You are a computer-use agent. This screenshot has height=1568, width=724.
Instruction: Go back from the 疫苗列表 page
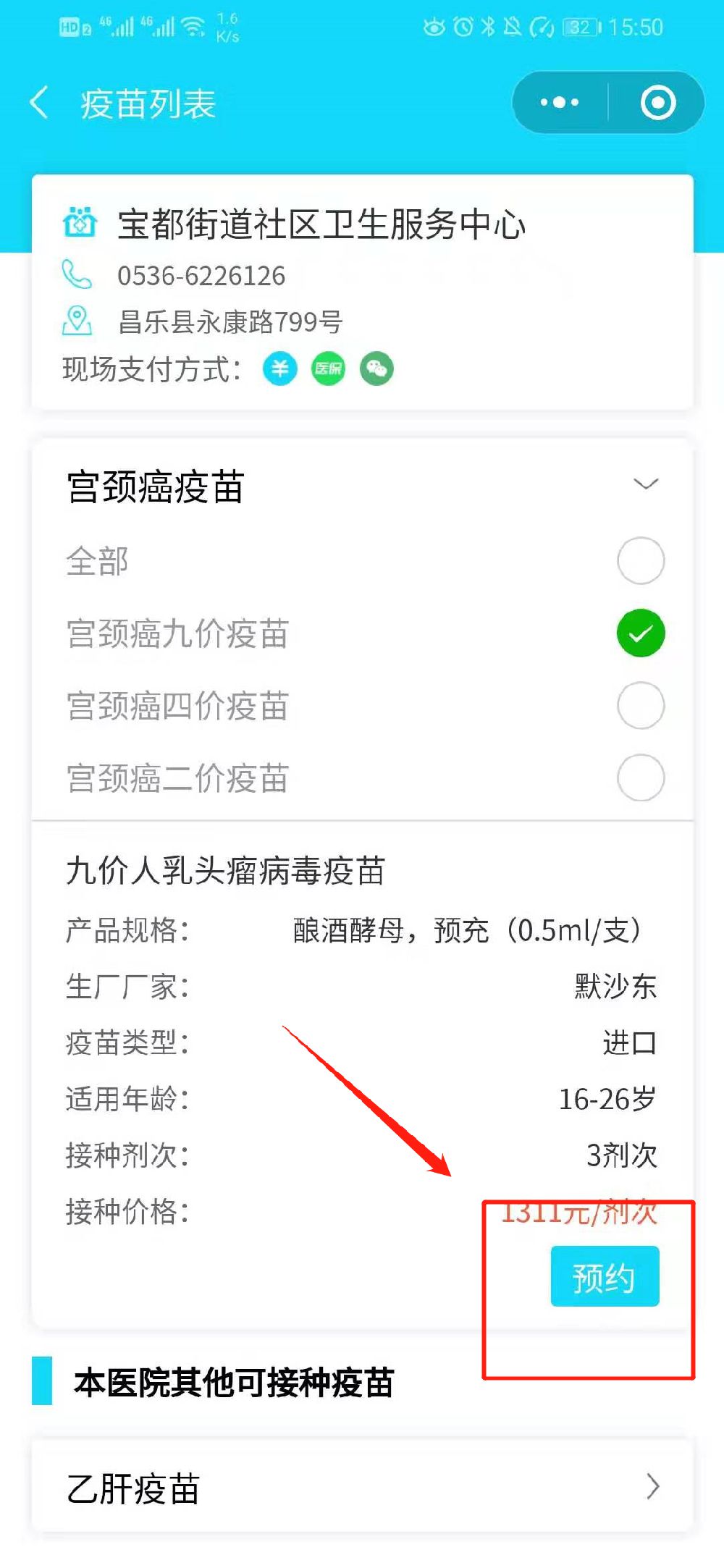point(40,103)
